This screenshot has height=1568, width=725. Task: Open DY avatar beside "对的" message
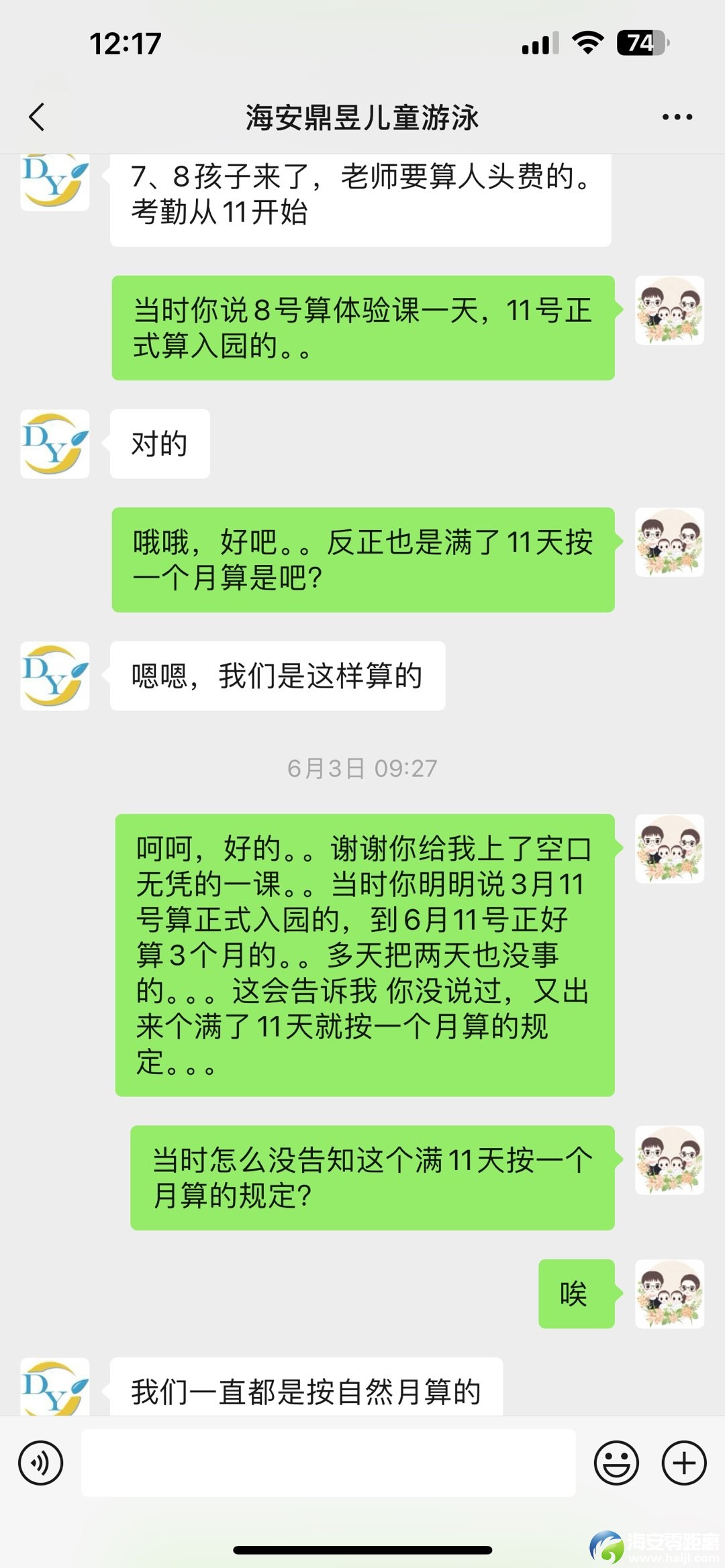point(55,444)
